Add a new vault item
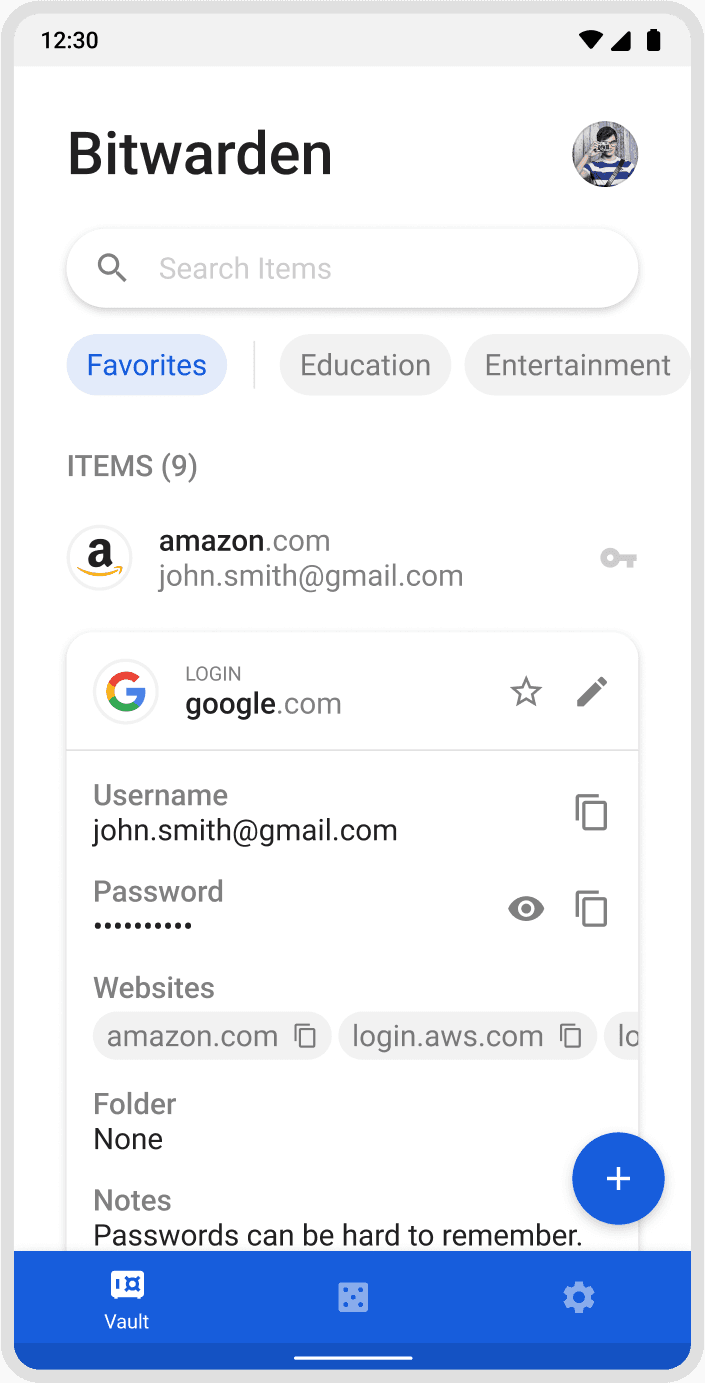The width and height of the screenshot is (705, 1383). pos(618,1178)
